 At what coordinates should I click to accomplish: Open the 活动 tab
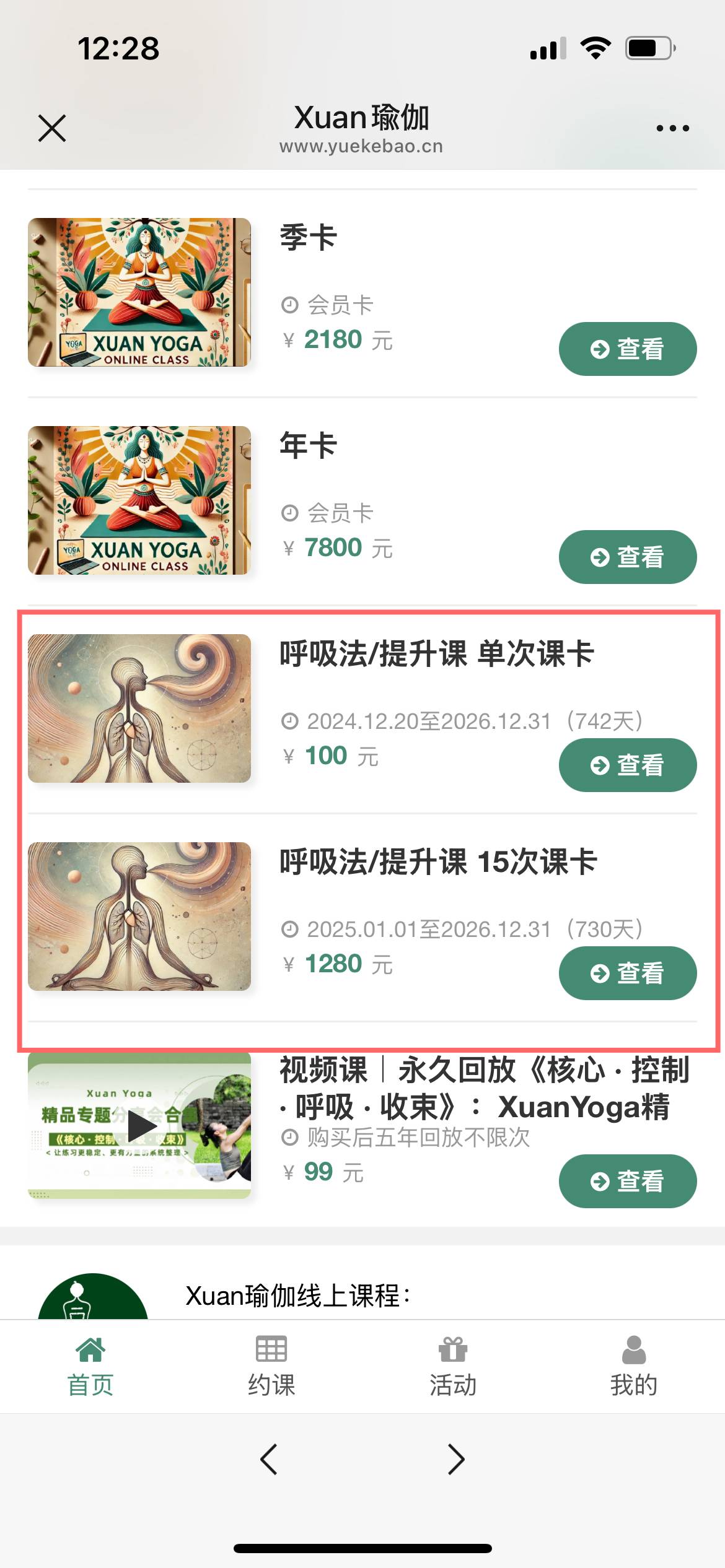click(453, 1366)
